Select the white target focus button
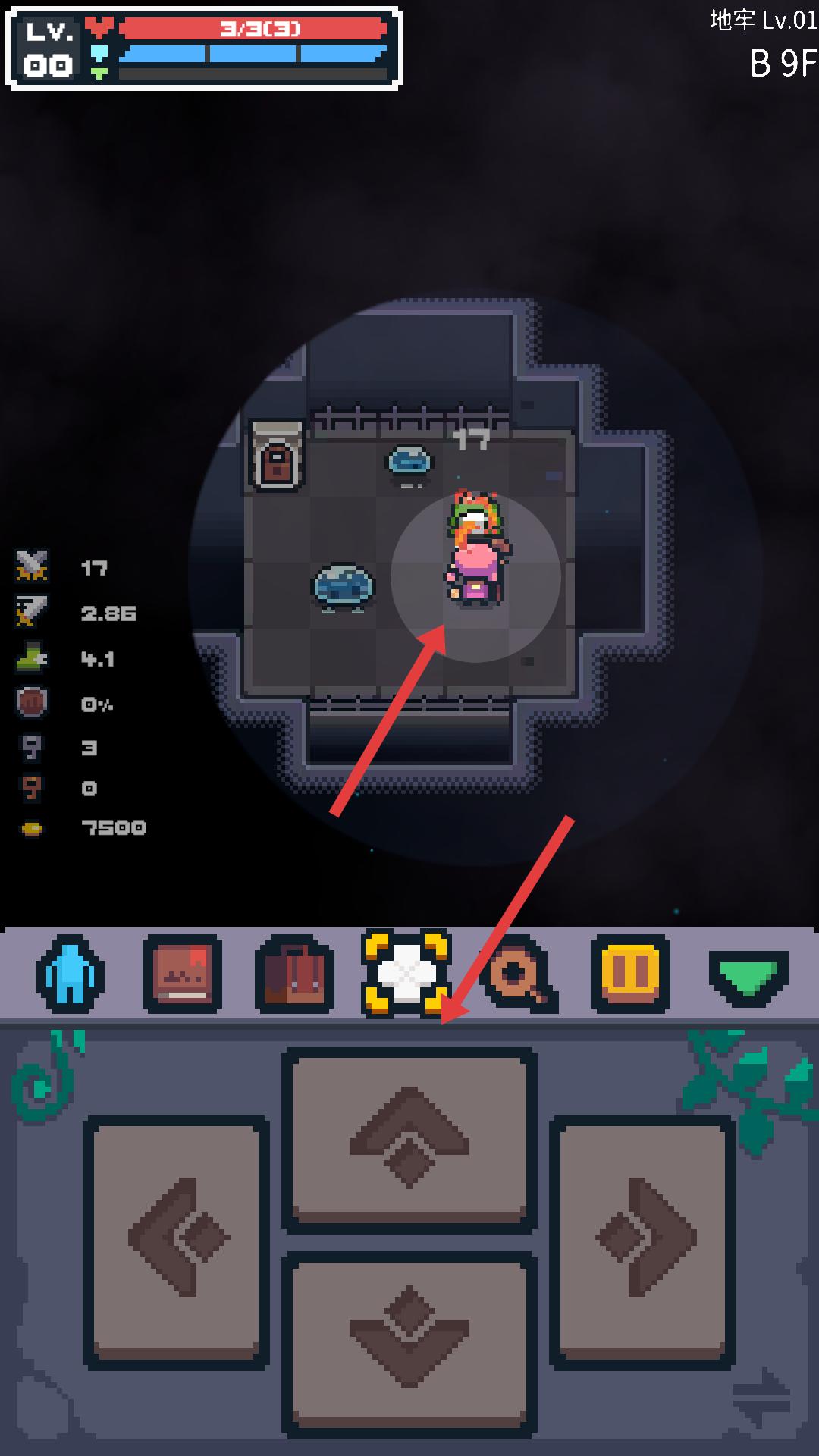This screenshot has width=819, height=1456. [x=407, y=974]
